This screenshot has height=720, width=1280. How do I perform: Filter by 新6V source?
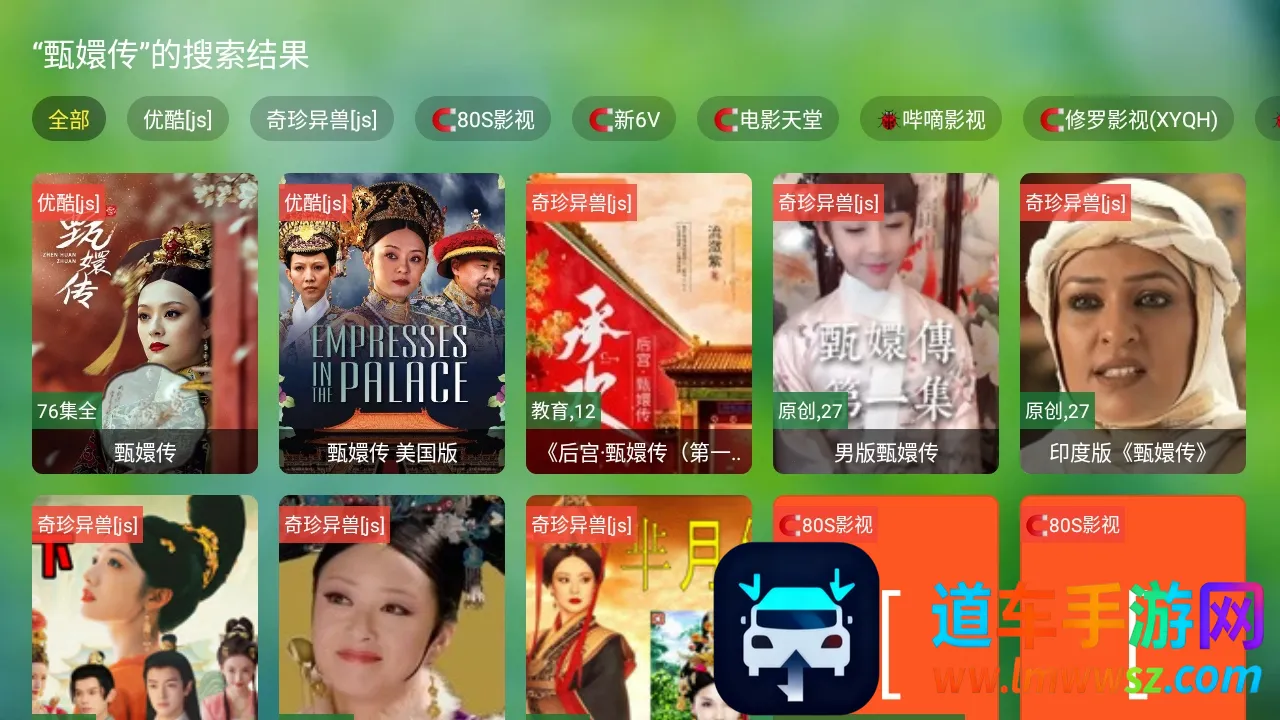tap(624, 120)
